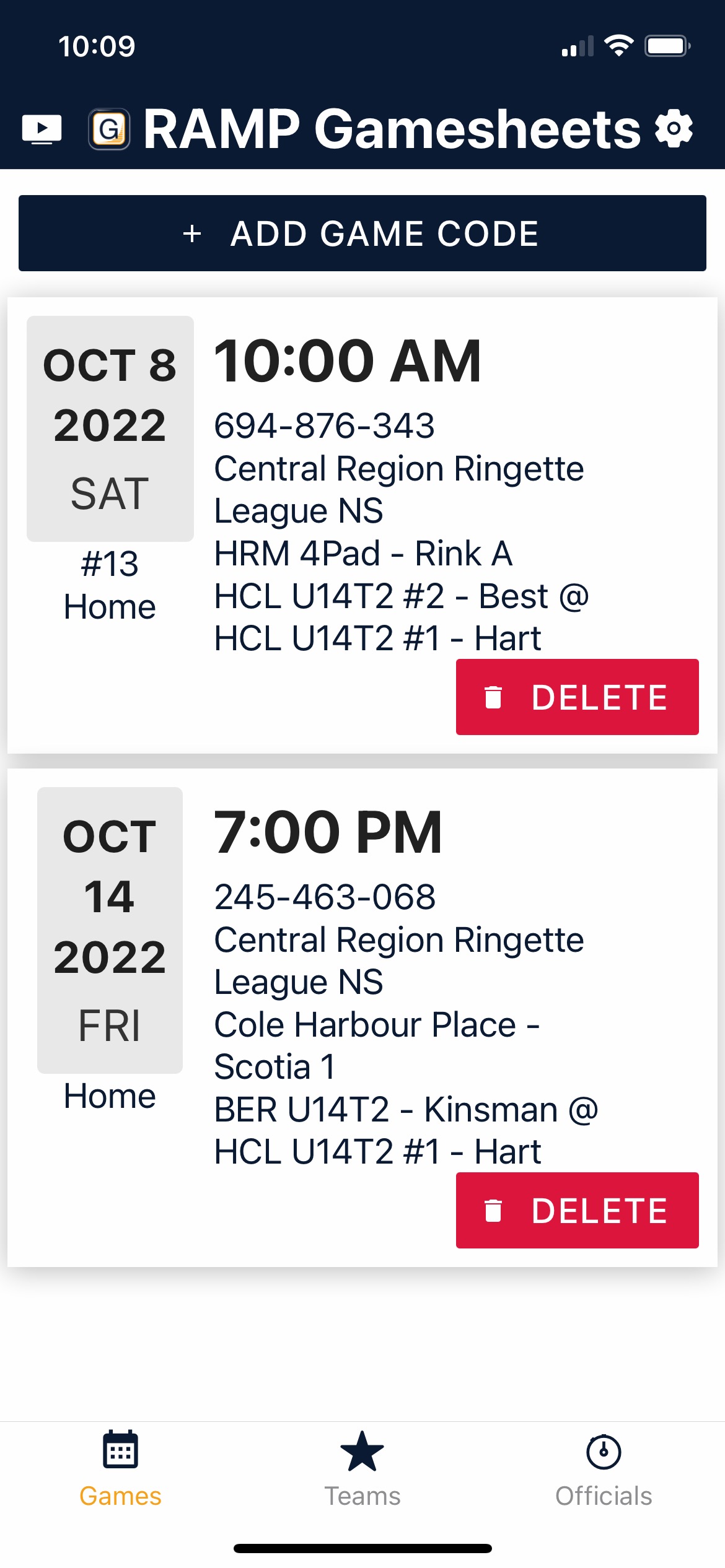Open the video play icon in header
Screen dimensions: 725x1568
click(x=42, y=129)
